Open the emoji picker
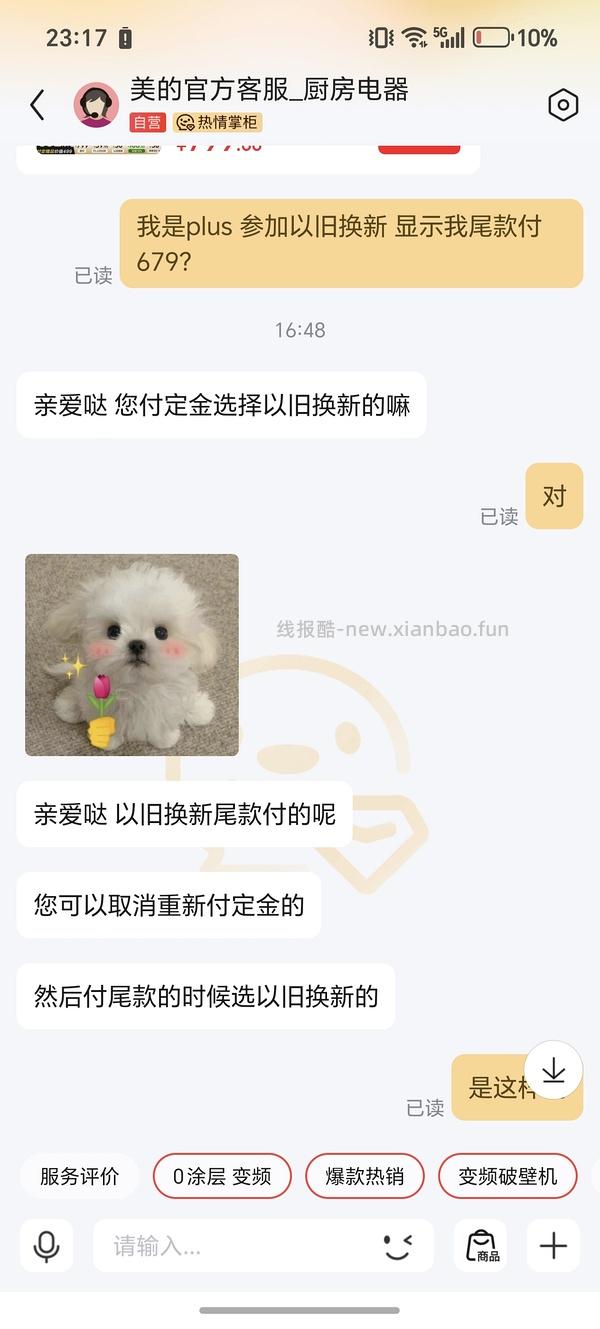The image size is (600, 1329). point(398,1246)
